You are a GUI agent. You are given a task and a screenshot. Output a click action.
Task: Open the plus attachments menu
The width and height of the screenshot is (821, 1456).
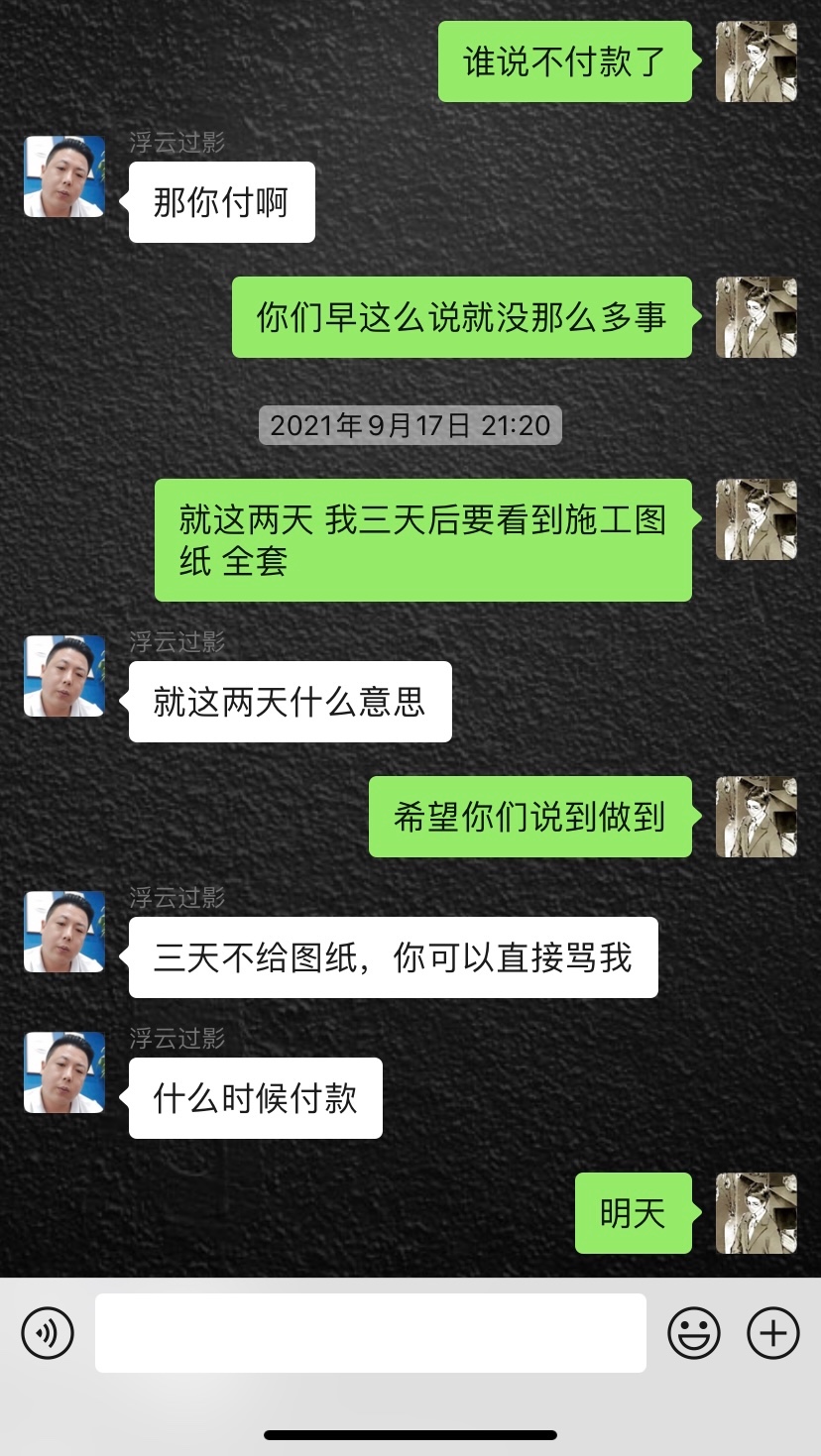773,1333
